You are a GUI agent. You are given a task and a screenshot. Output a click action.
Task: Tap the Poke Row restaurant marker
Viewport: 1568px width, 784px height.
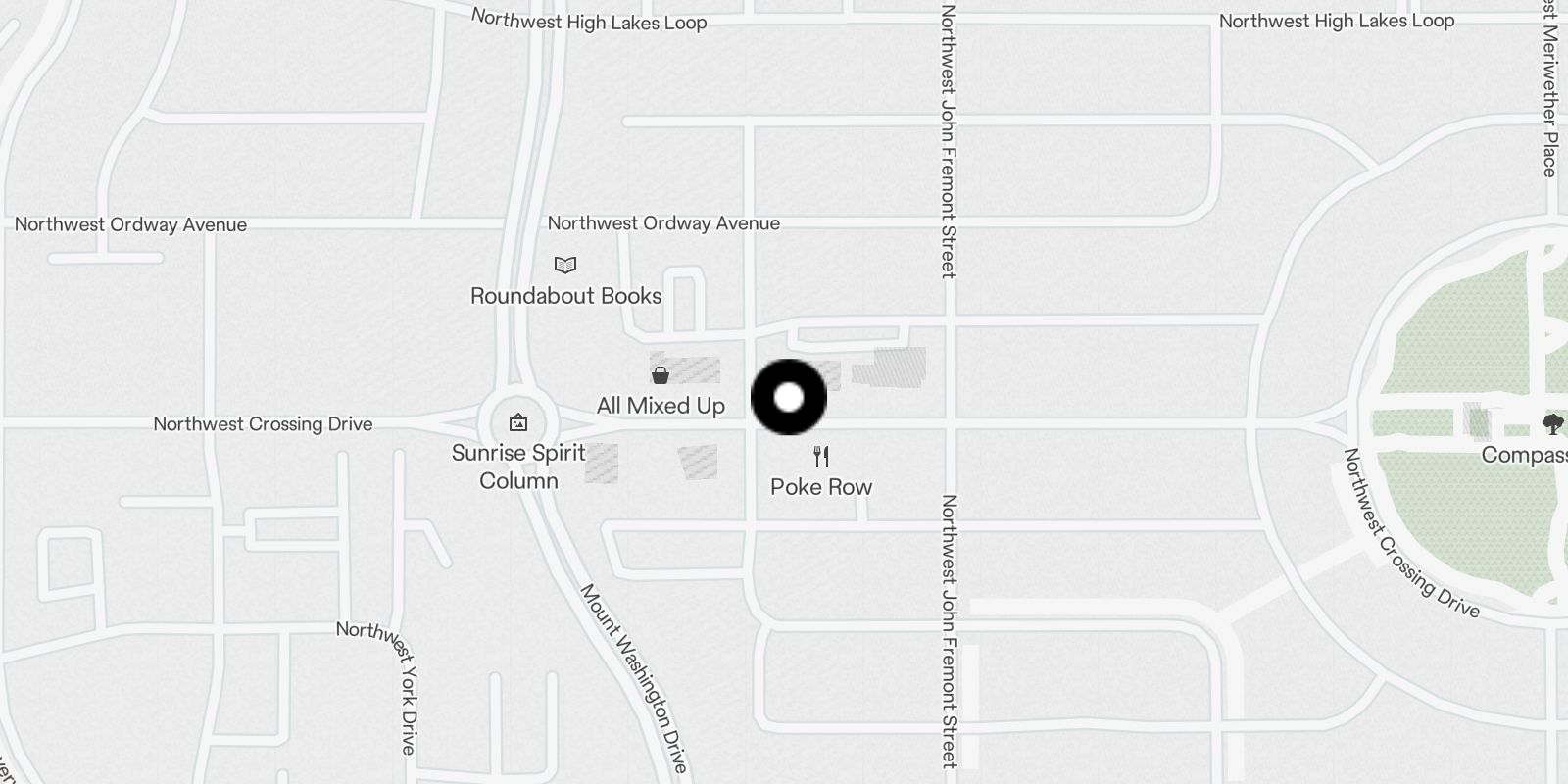coord(821,457)
